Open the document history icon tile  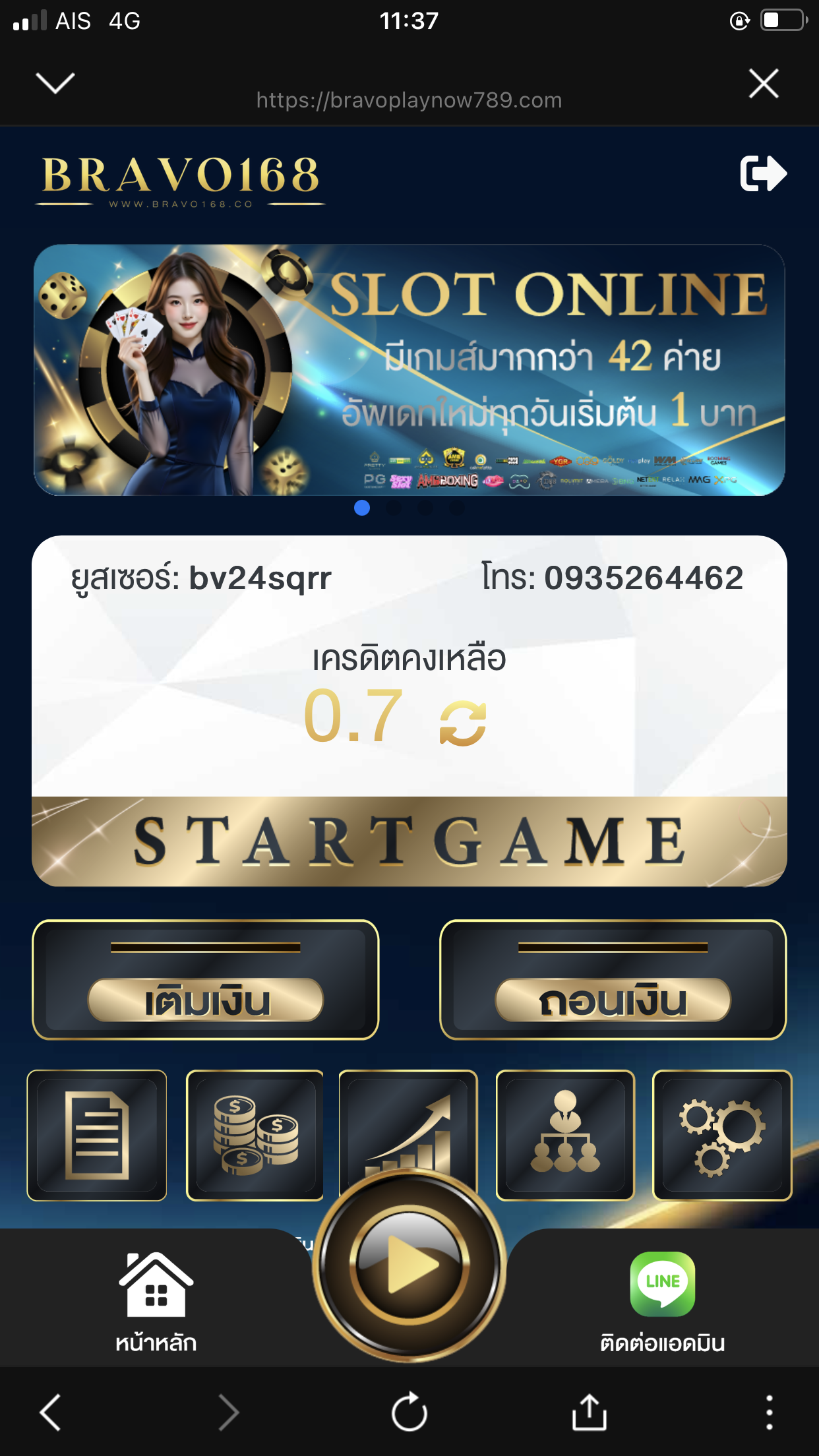[97, 1135]
